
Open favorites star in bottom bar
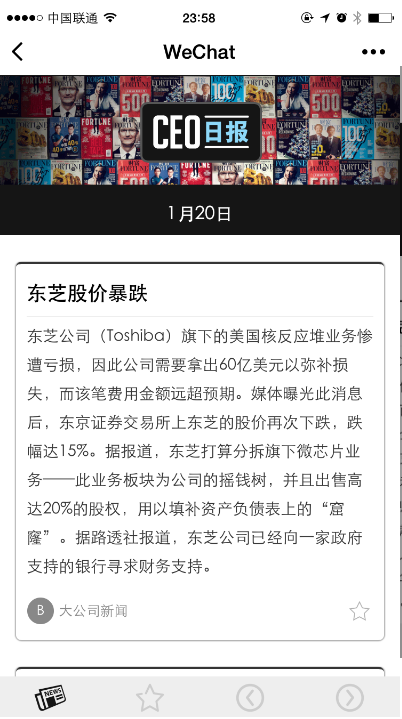(150, 698)
